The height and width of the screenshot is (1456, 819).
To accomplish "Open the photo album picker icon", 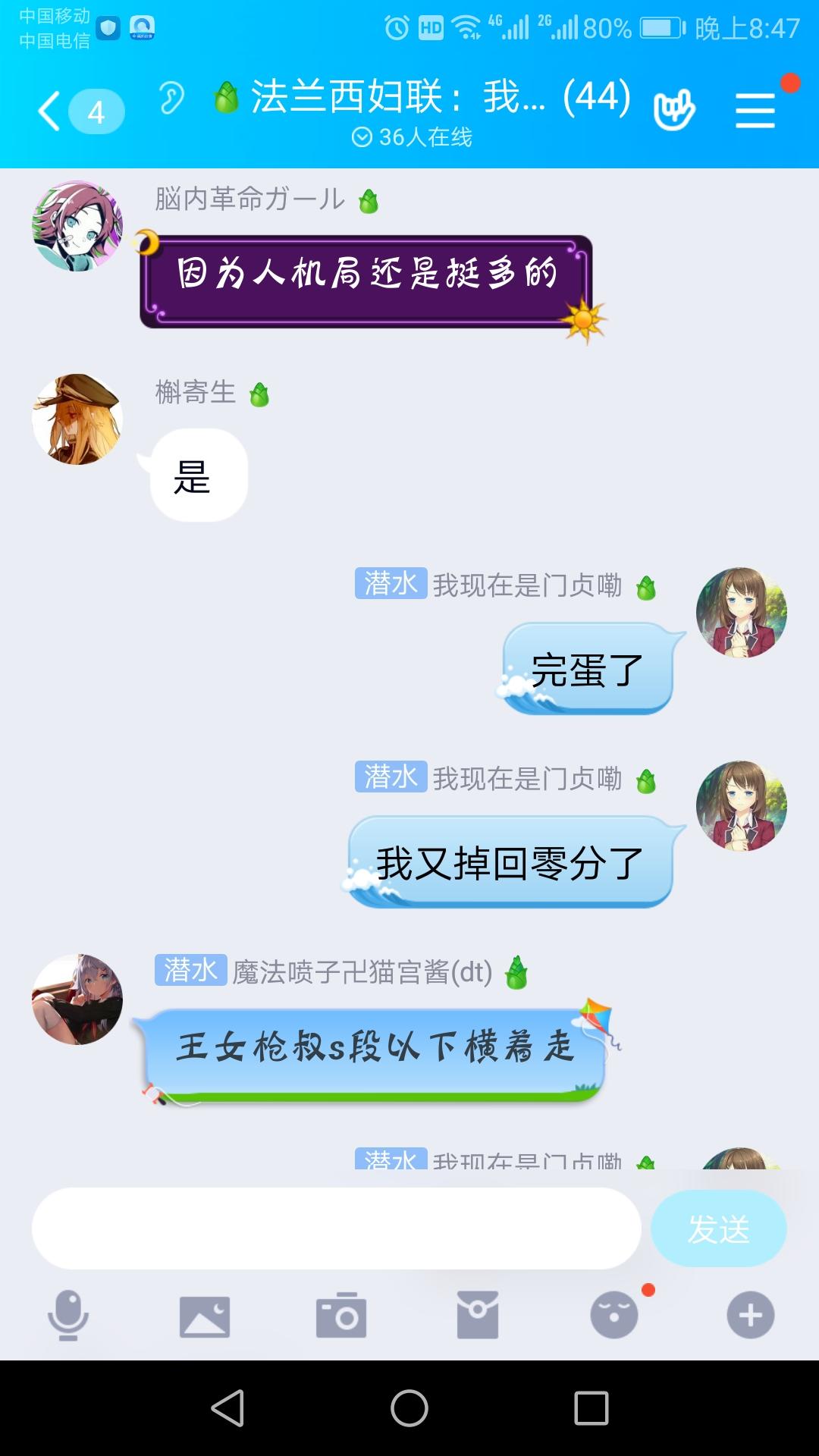I will (205, 1316).
